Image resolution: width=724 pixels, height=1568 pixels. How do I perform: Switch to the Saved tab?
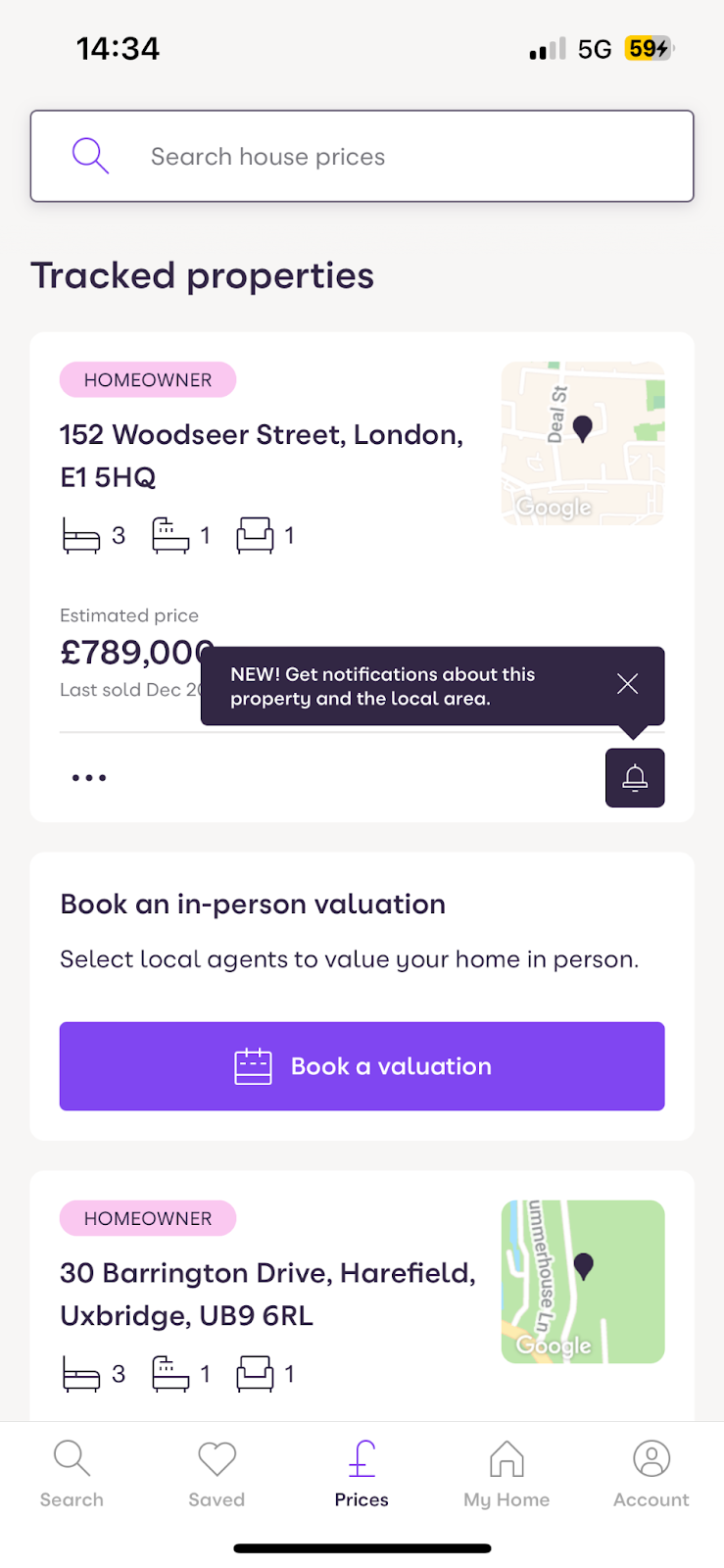pyautogui.click(x=217, y=1474)
